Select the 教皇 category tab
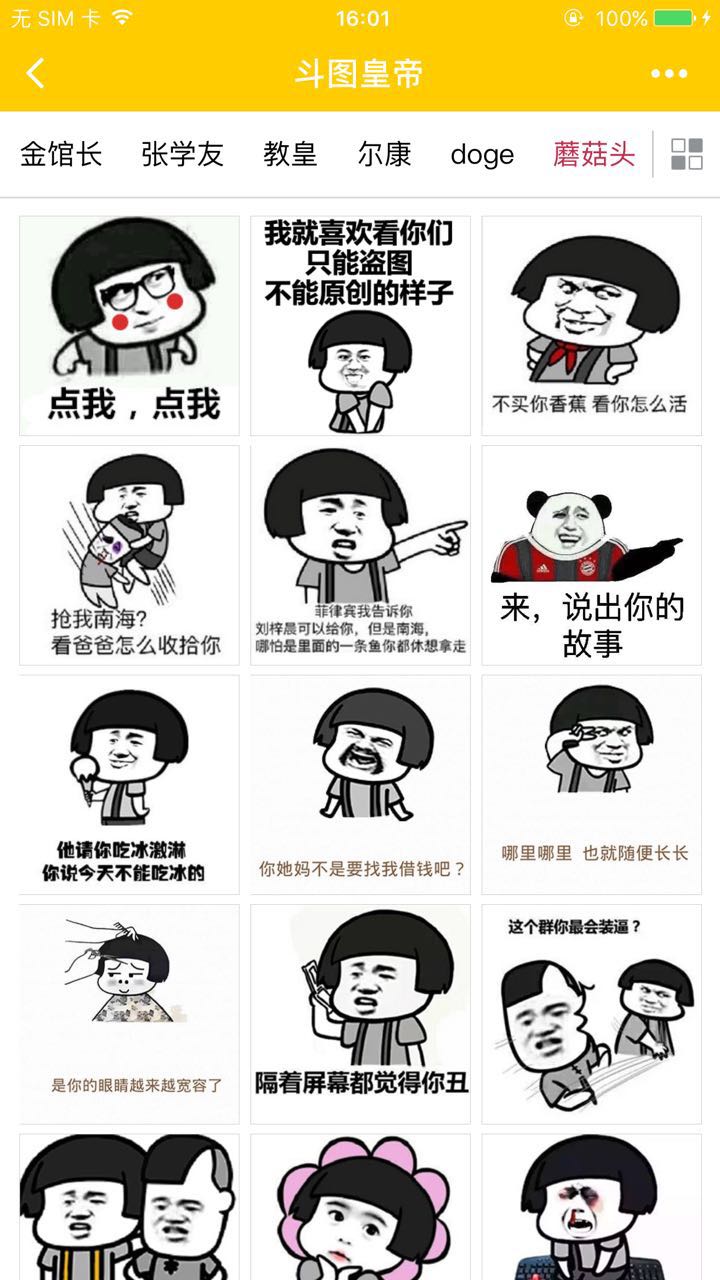The image size is (720, 1280). pos(290,154)
